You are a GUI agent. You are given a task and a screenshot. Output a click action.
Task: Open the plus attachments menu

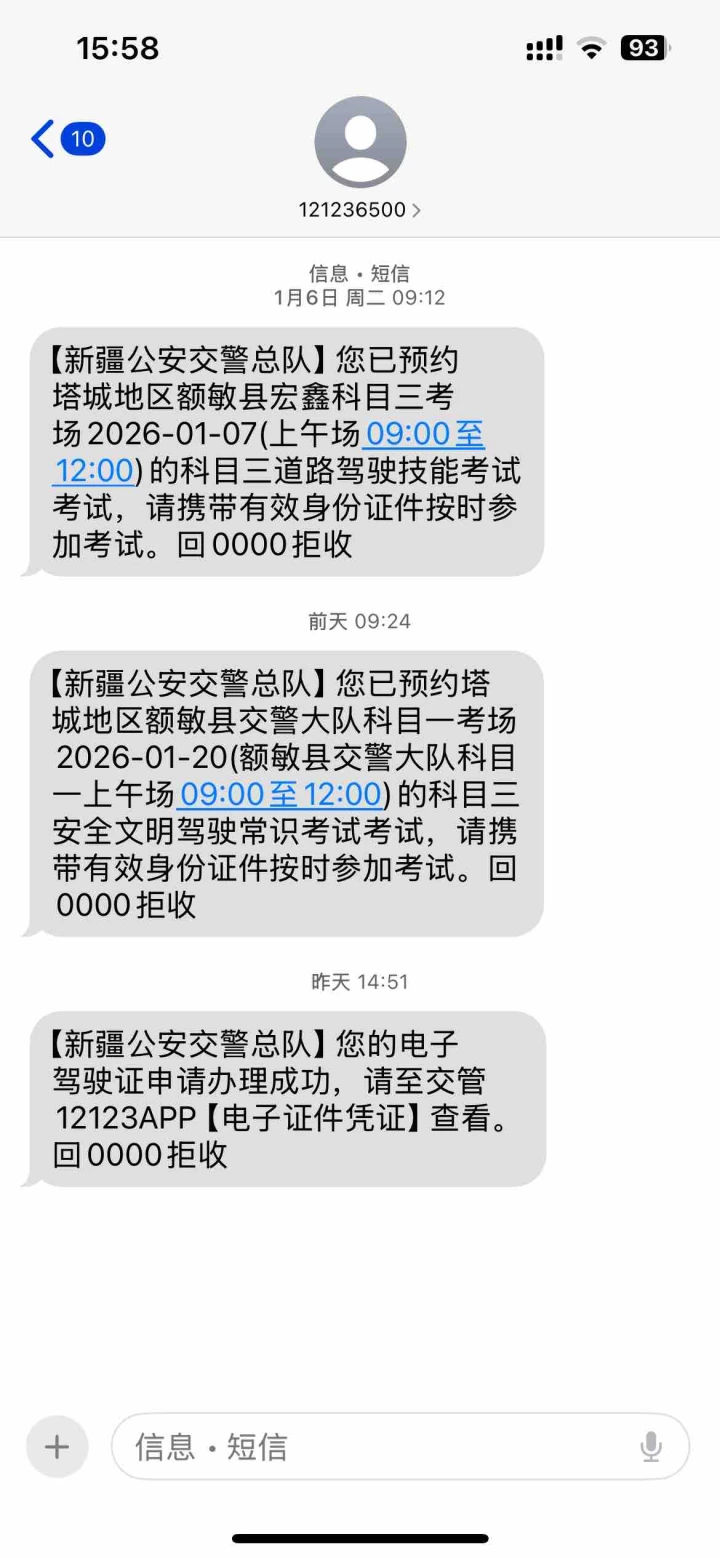pos(57,1446)
